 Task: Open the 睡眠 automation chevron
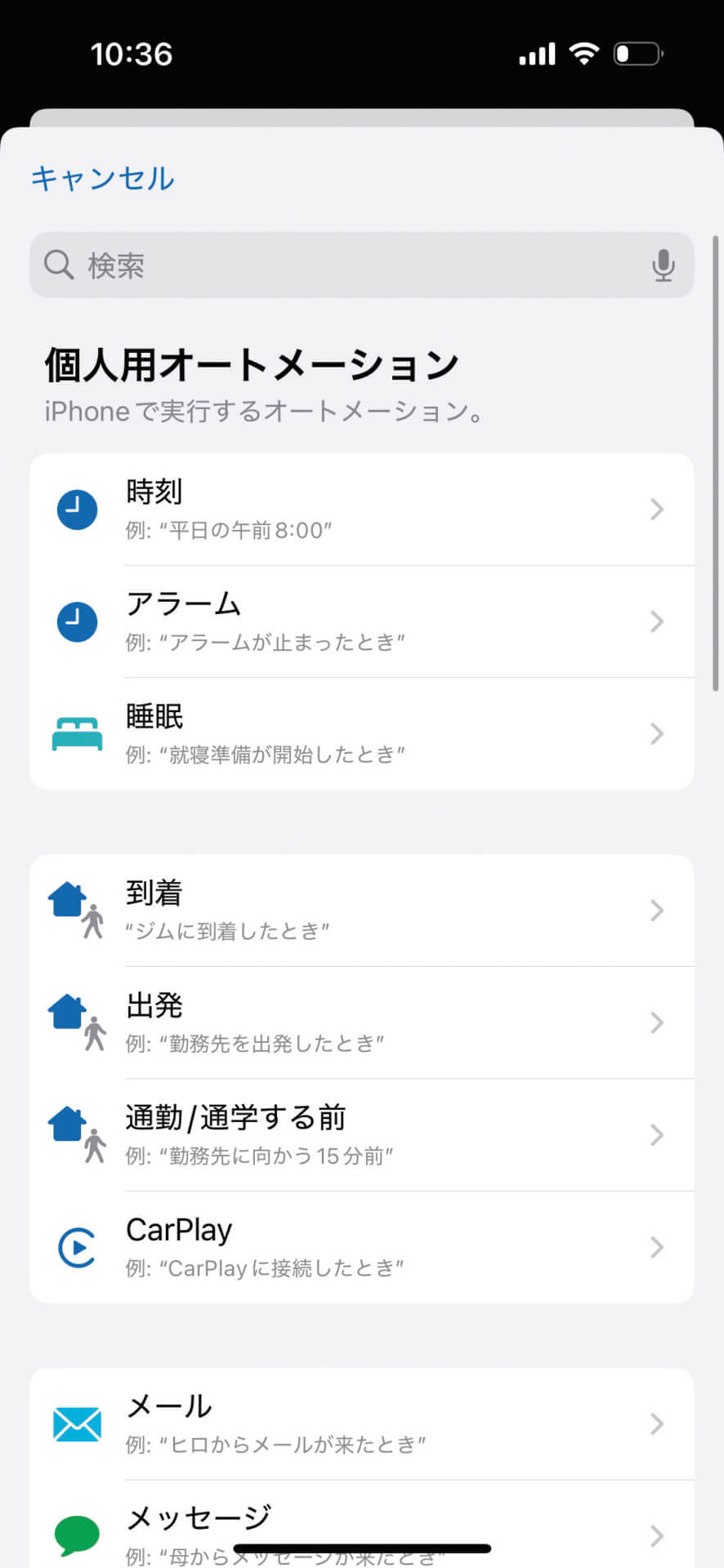click(x=657, y=733)
